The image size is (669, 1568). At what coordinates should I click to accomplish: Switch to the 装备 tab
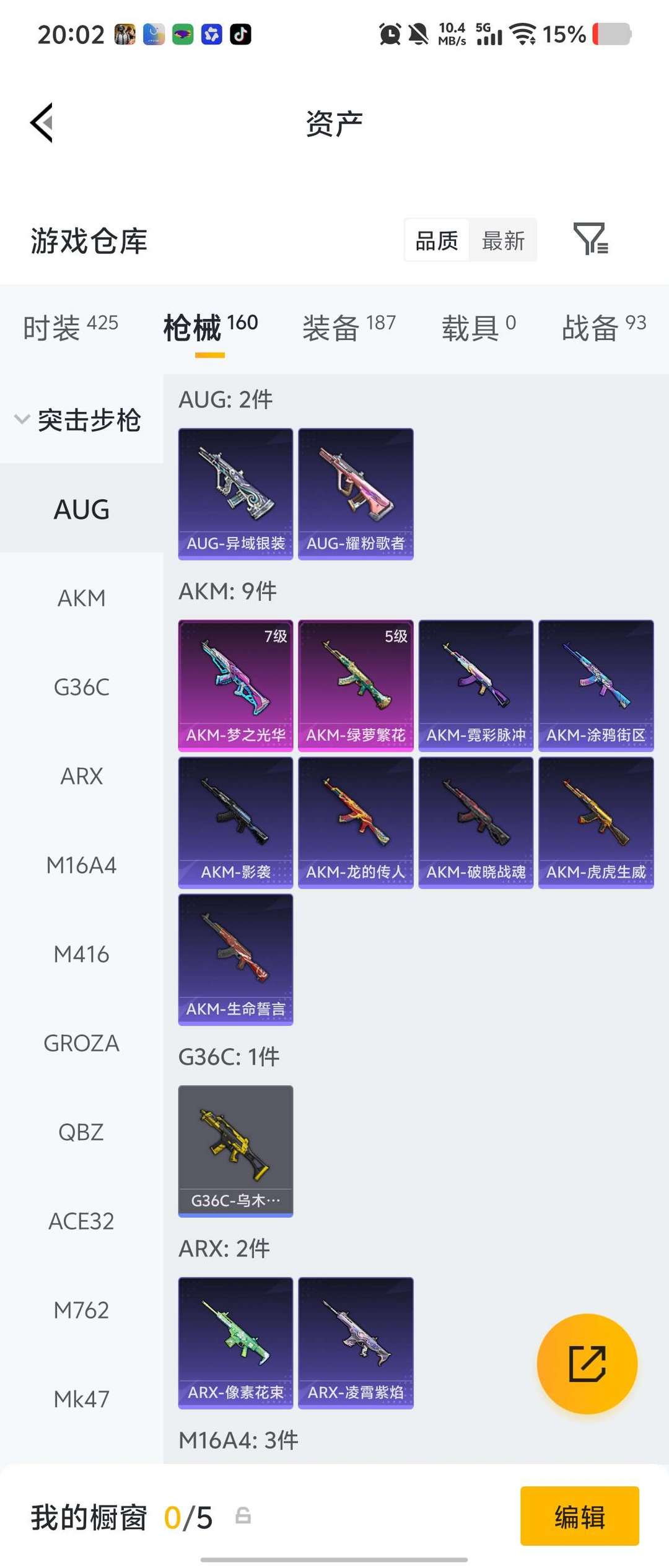tap(349, 327)
